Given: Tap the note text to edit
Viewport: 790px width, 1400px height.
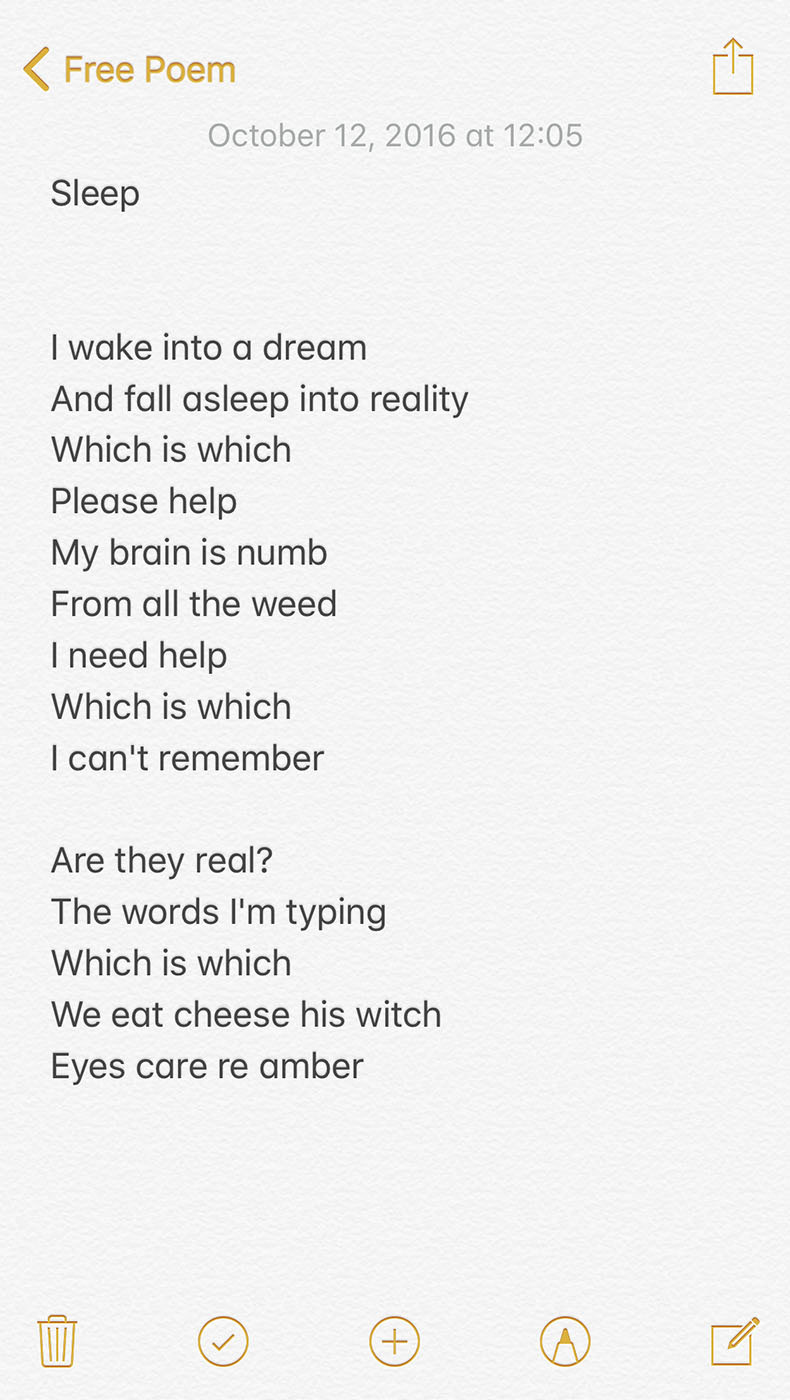Looking at the screenshot, I should (260, 630).
